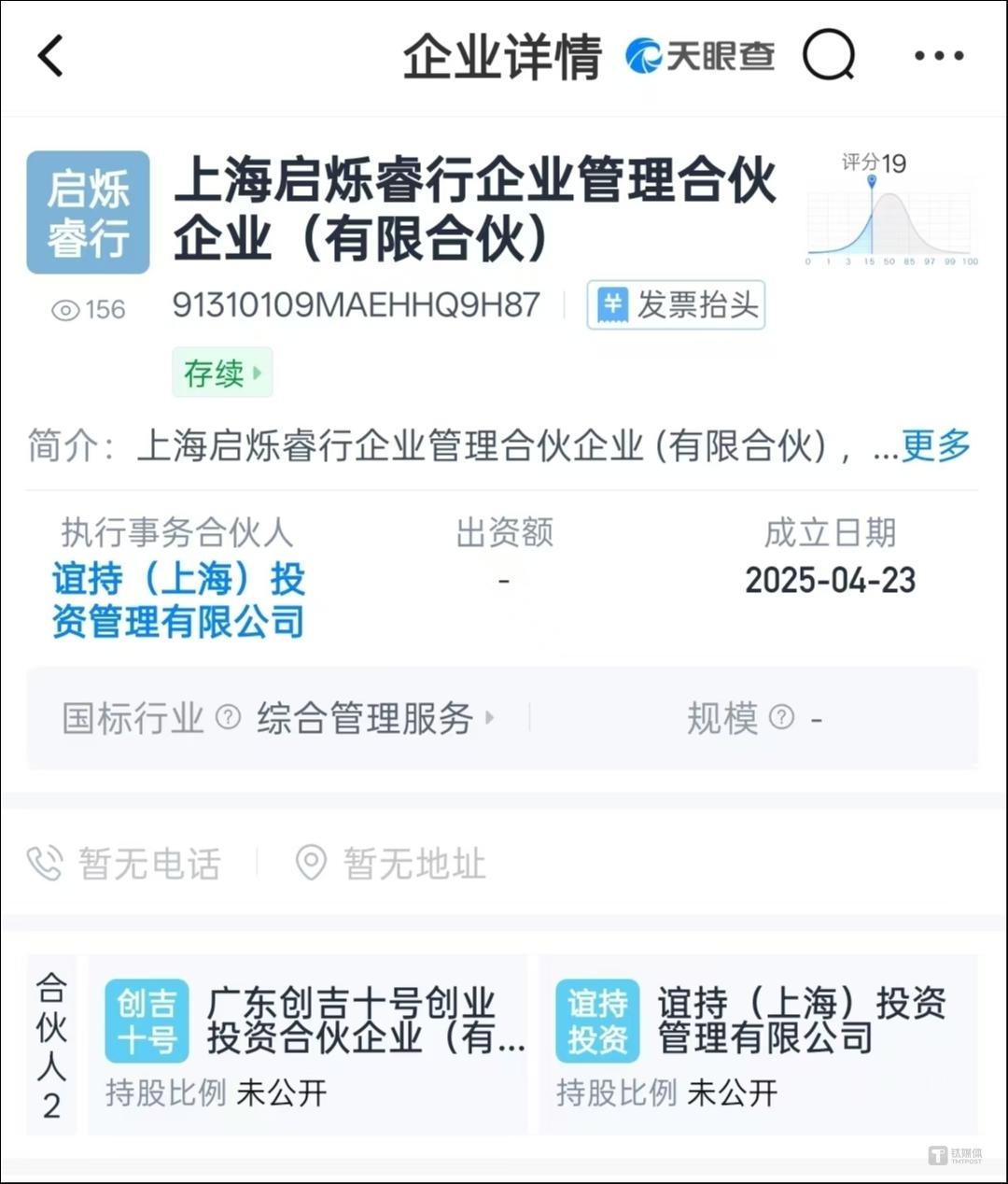Tap the 发票抬头 button
This screenshot has height=1184, width=1008.
click(x=677, y=305)
